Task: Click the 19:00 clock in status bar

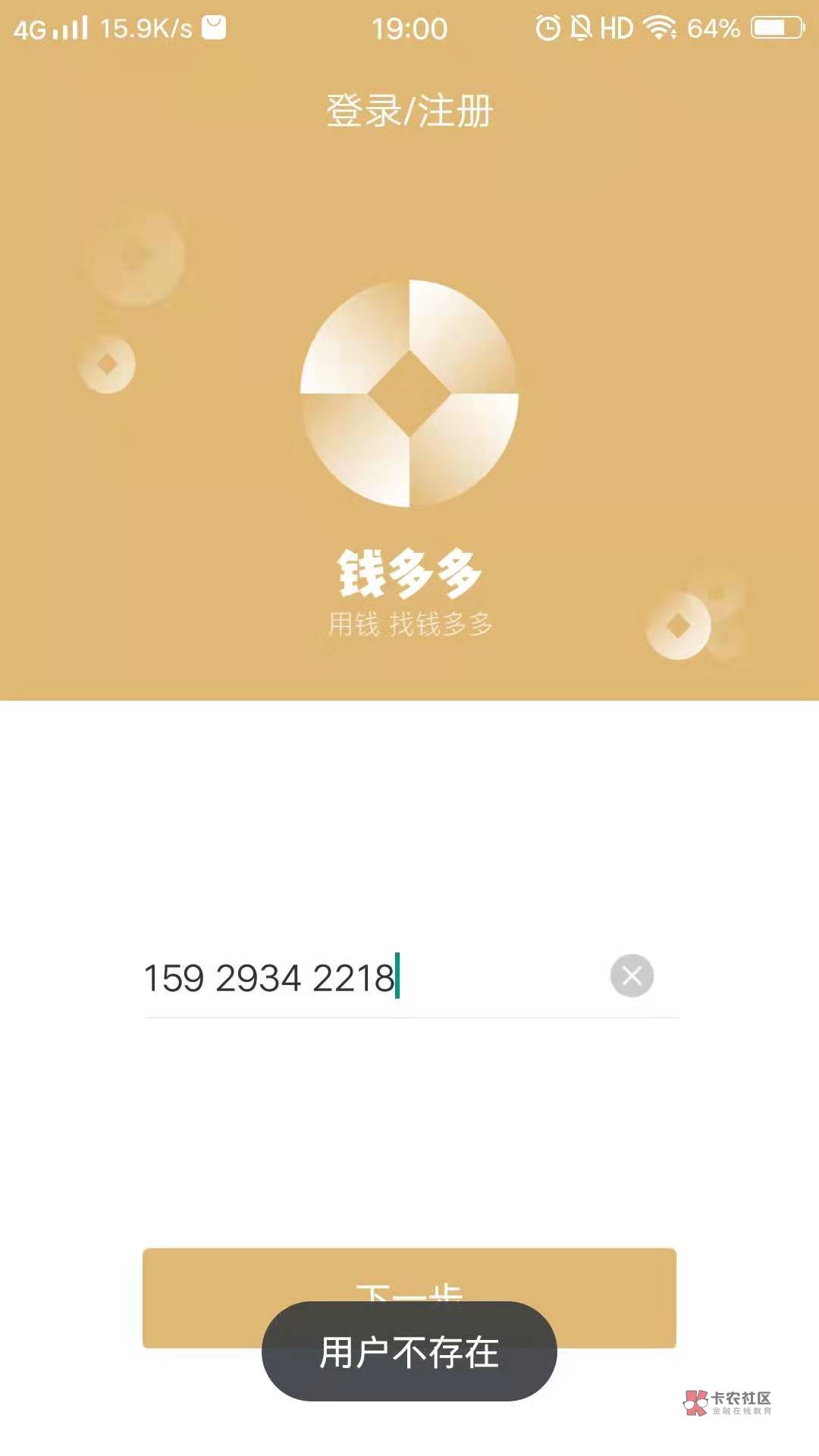Action: pos(409,27)
